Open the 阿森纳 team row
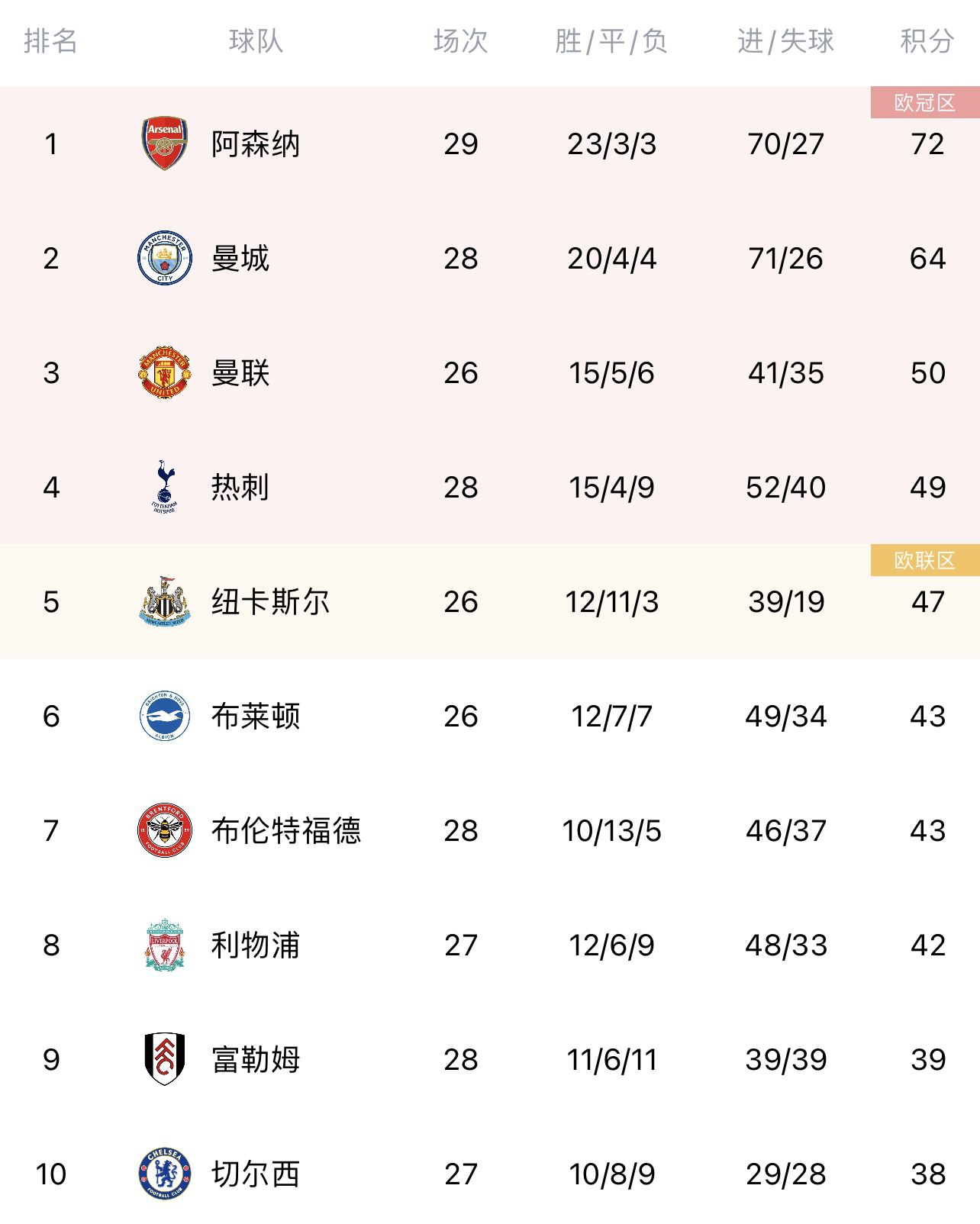Viewport: 980px width, 1224px height. (255, 144)
